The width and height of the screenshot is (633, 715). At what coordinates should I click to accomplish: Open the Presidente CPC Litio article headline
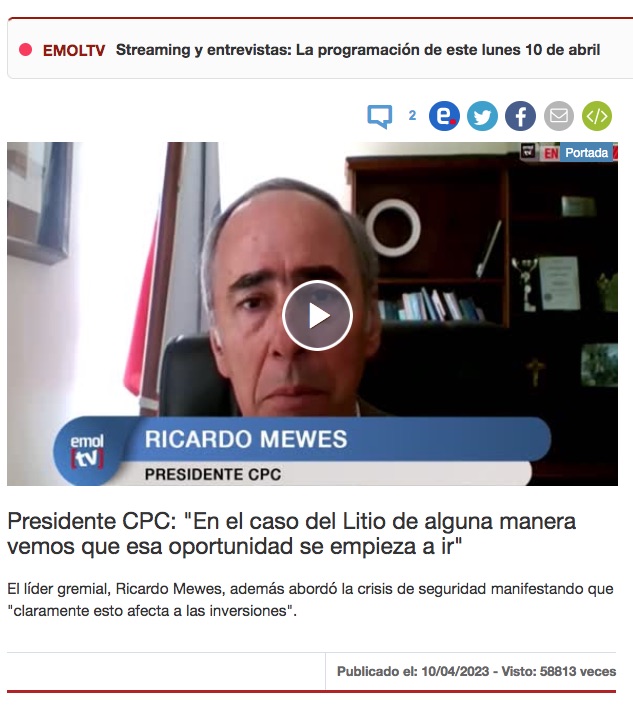292,534
